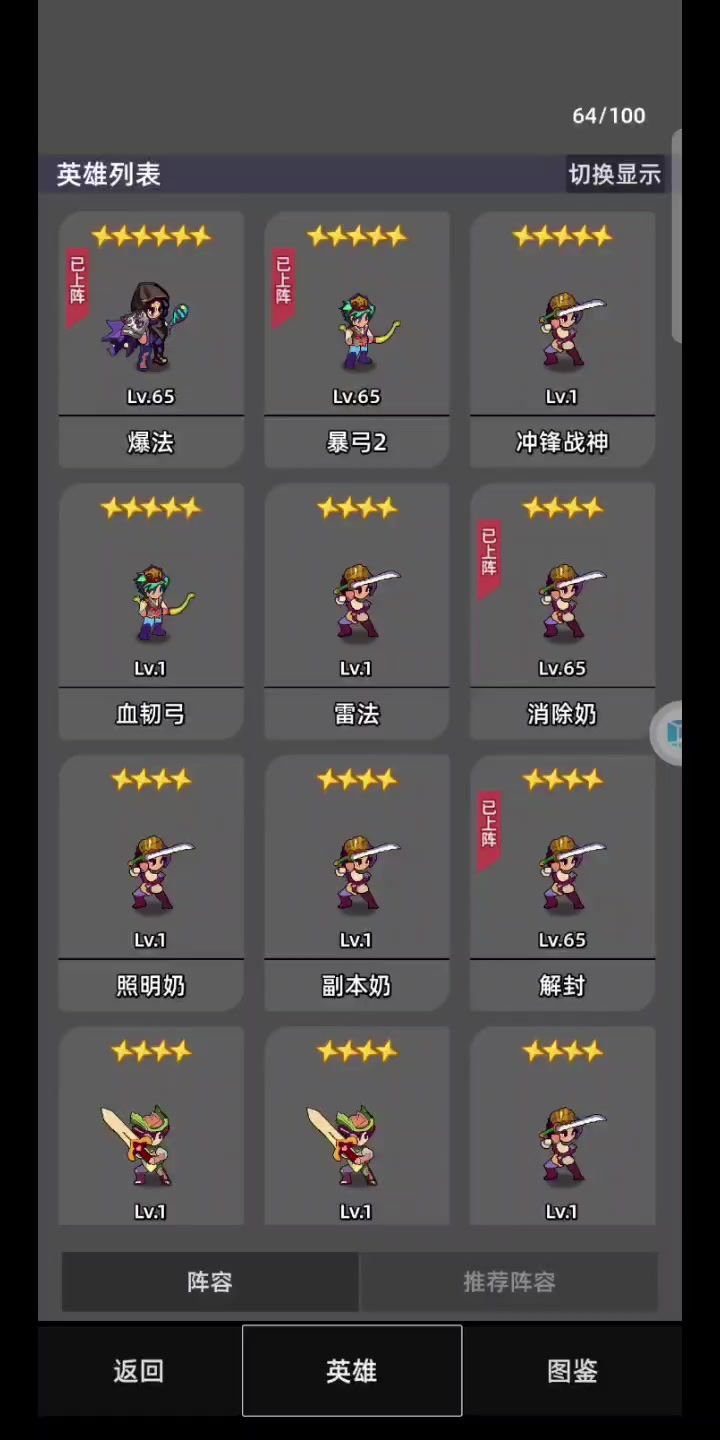View the 雷法 hero
The height and width of the screenshot is (1440, 720).
(x=356, y=610)
